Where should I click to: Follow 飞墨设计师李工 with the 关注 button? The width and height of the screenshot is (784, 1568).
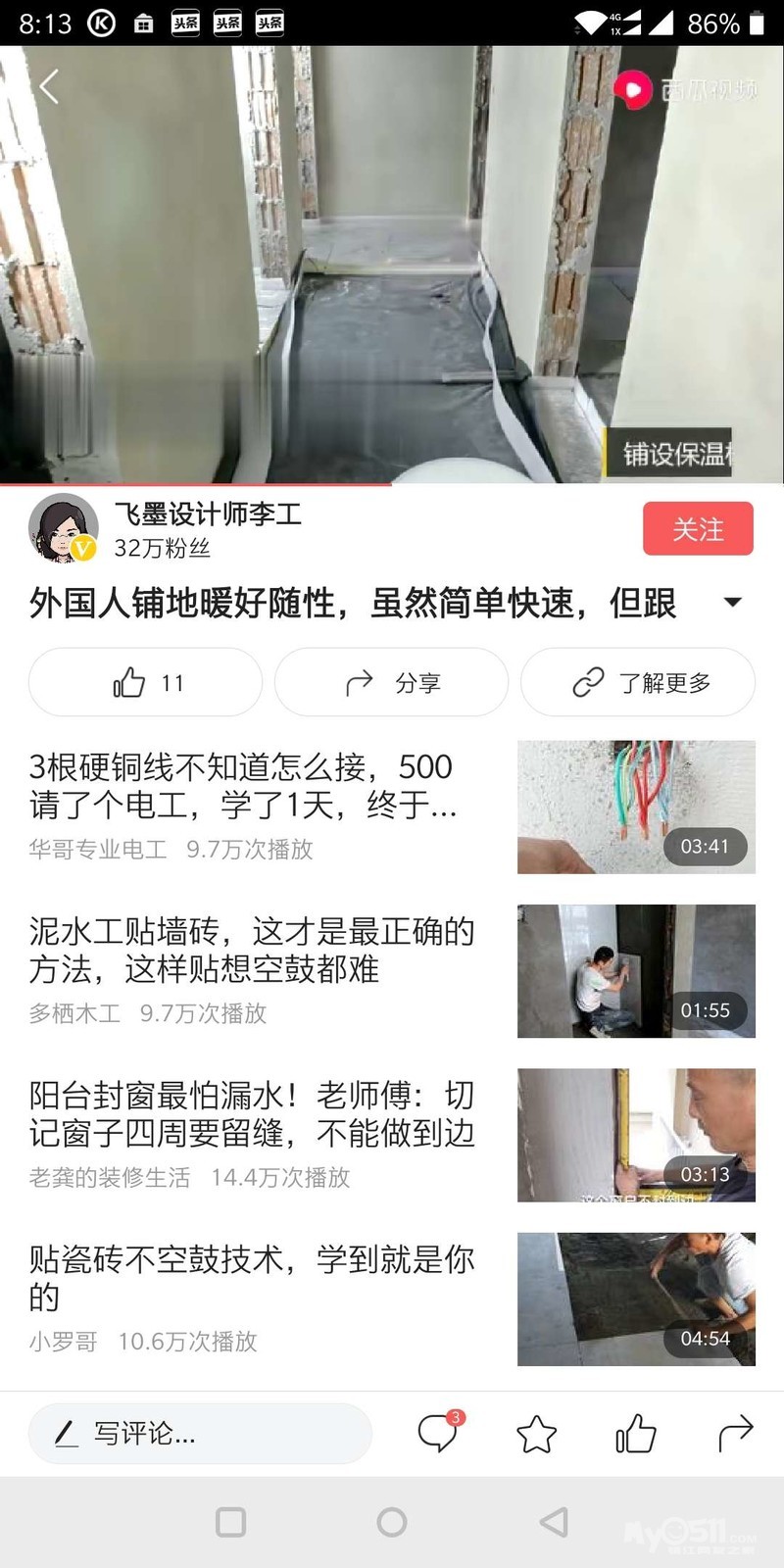[698, 529]
